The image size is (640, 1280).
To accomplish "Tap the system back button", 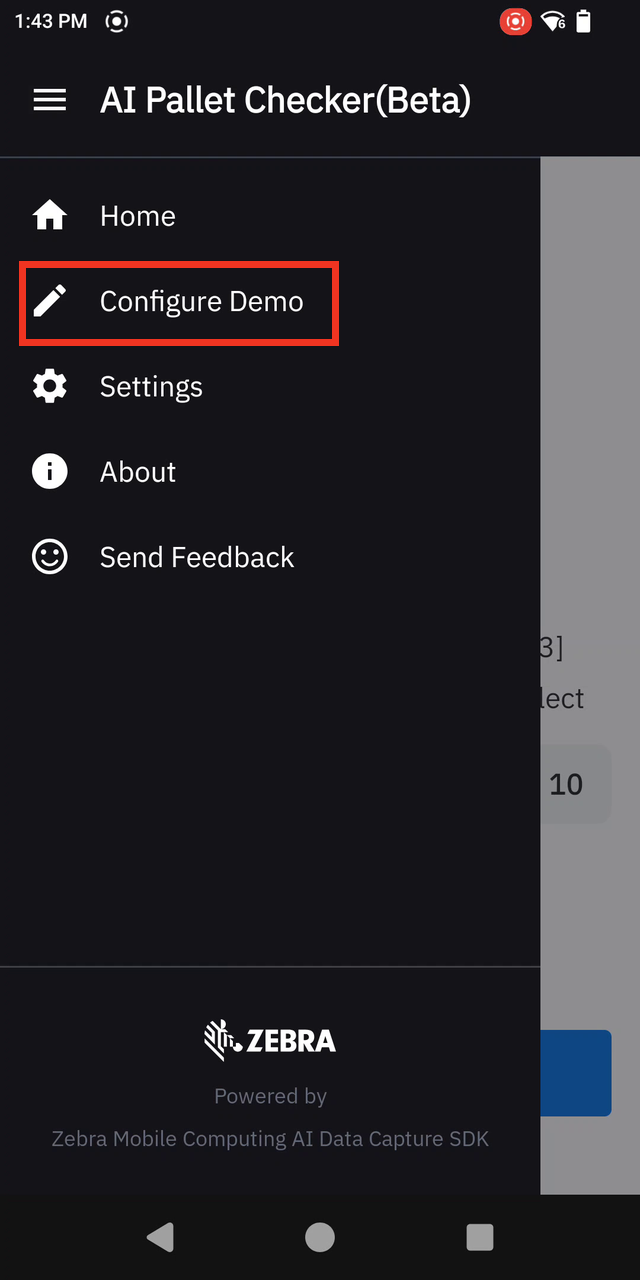I will [160, 1237].
